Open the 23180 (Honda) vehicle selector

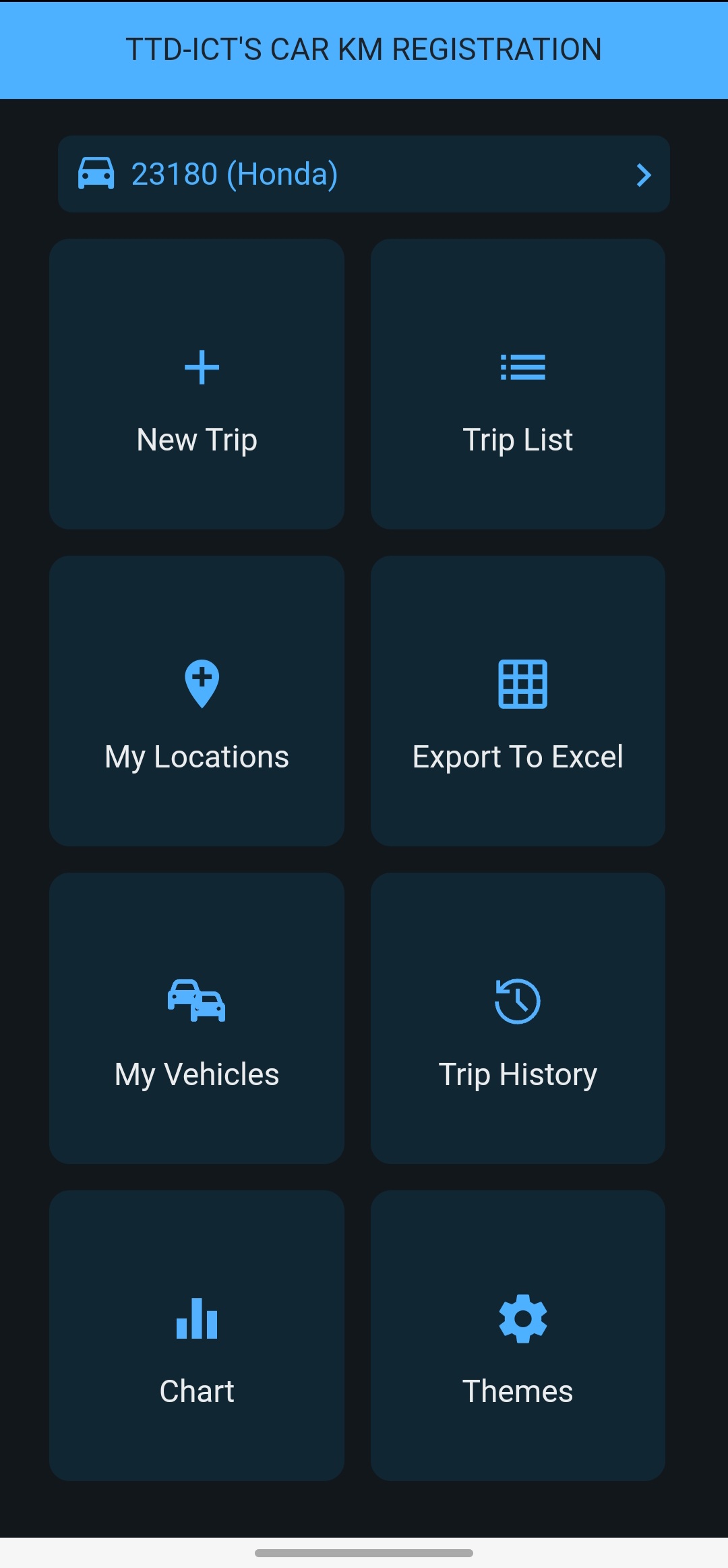click(363, 174)
